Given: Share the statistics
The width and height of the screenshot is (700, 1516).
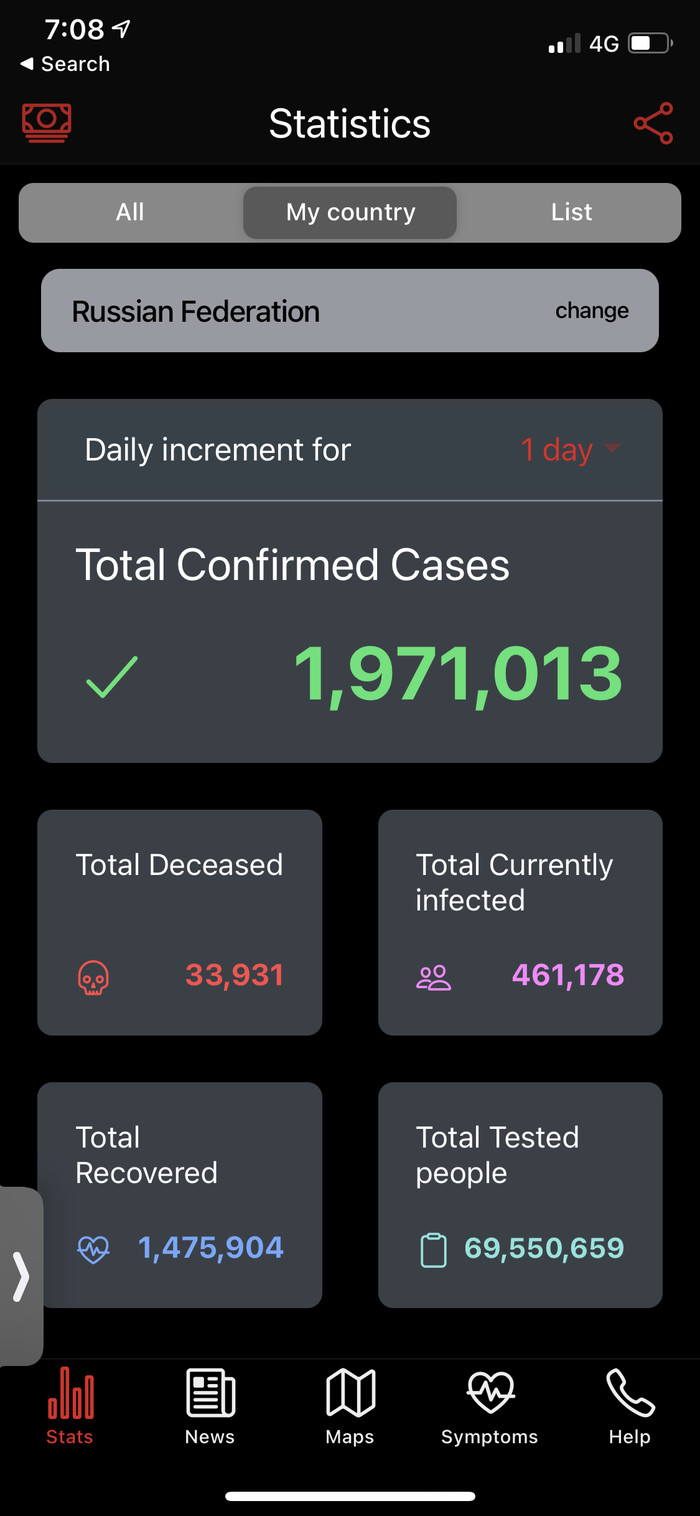Looking at the screenshot, I should pyautogui.click(x=653, y=124).
